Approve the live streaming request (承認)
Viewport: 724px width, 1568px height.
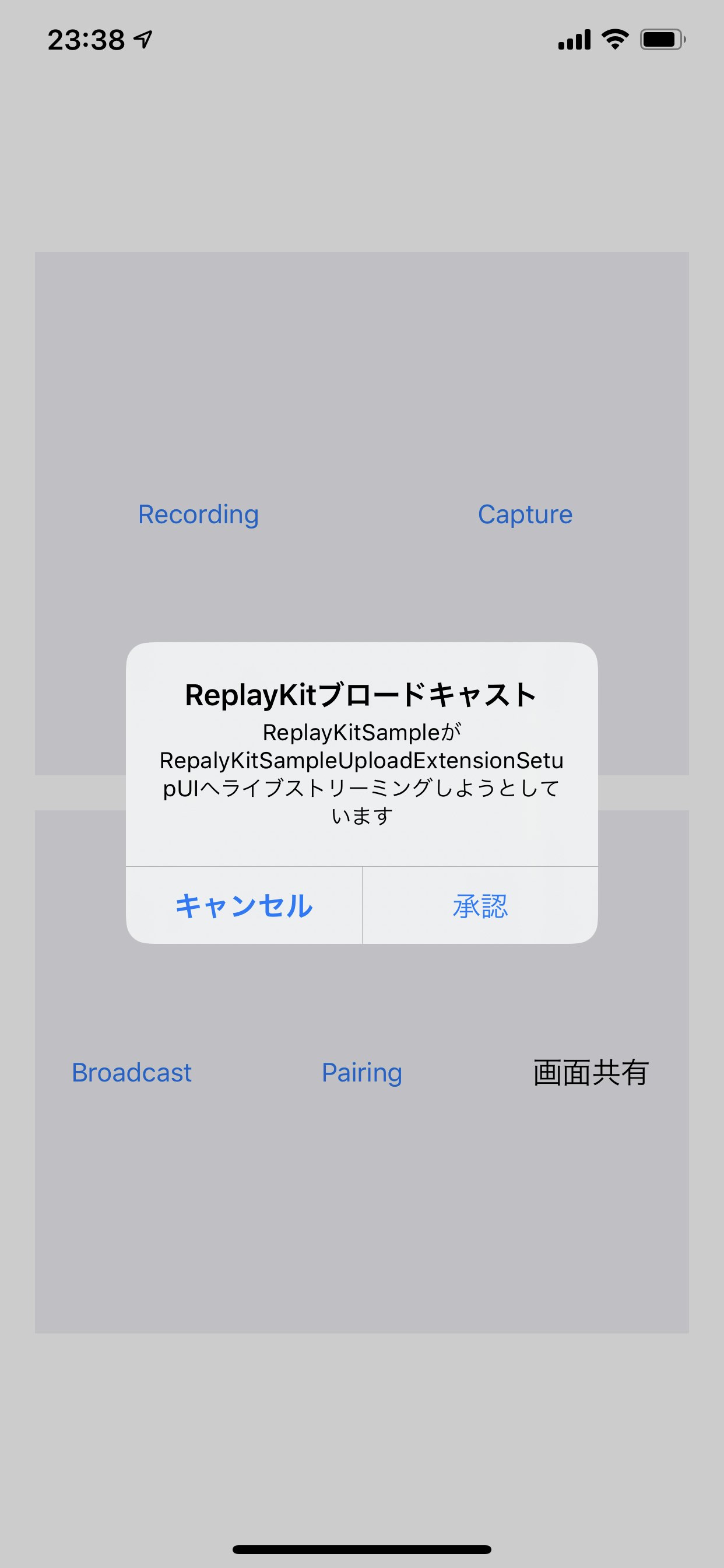click(480, 905)
